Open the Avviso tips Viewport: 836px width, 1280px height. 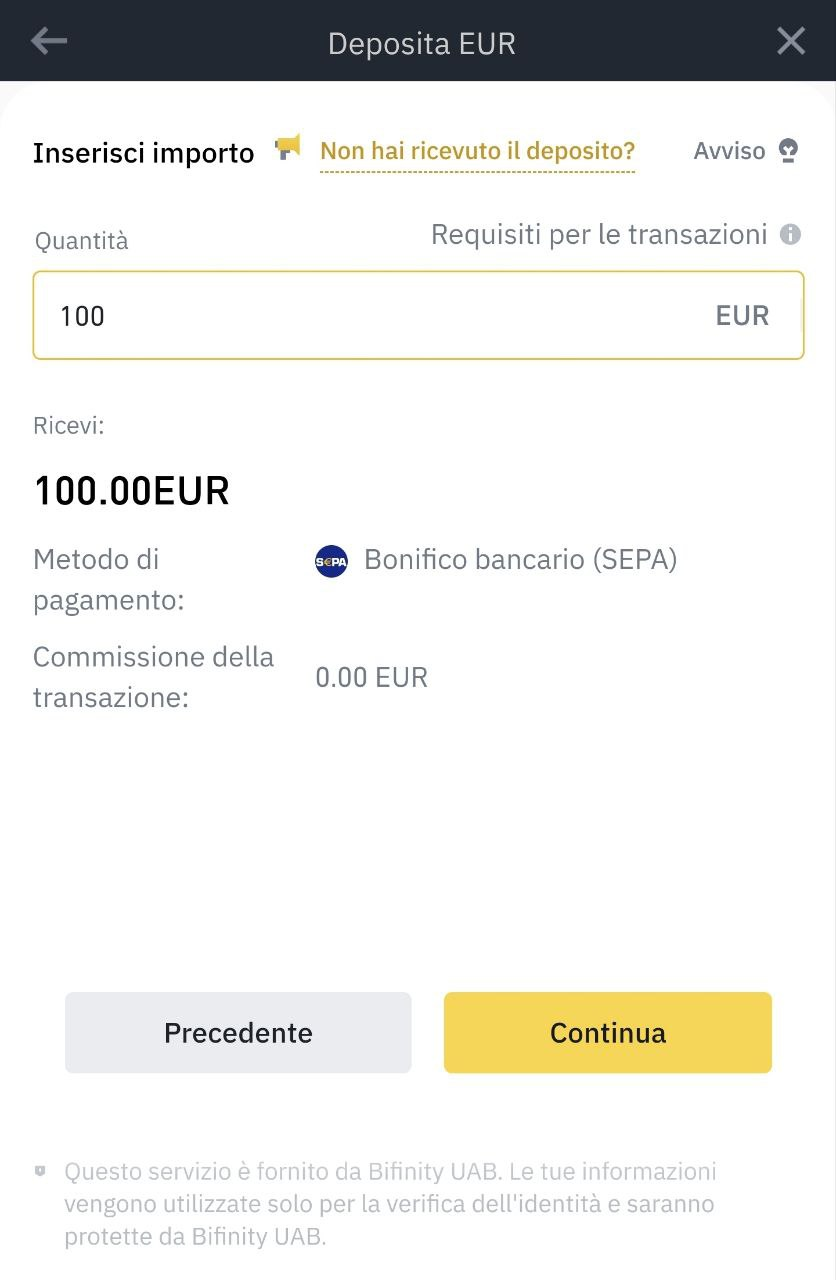(746, 151)
